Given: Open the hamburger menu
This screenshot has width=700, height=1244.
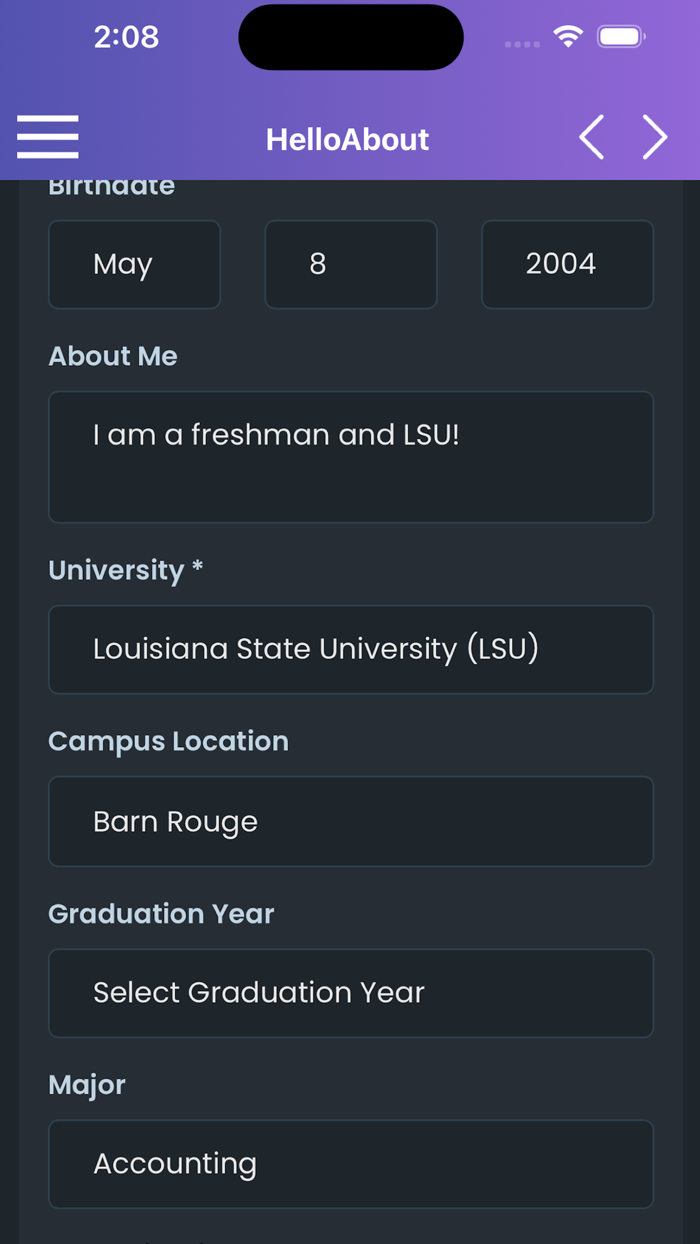Looking at the screenshot, I should tap(47, 137).
